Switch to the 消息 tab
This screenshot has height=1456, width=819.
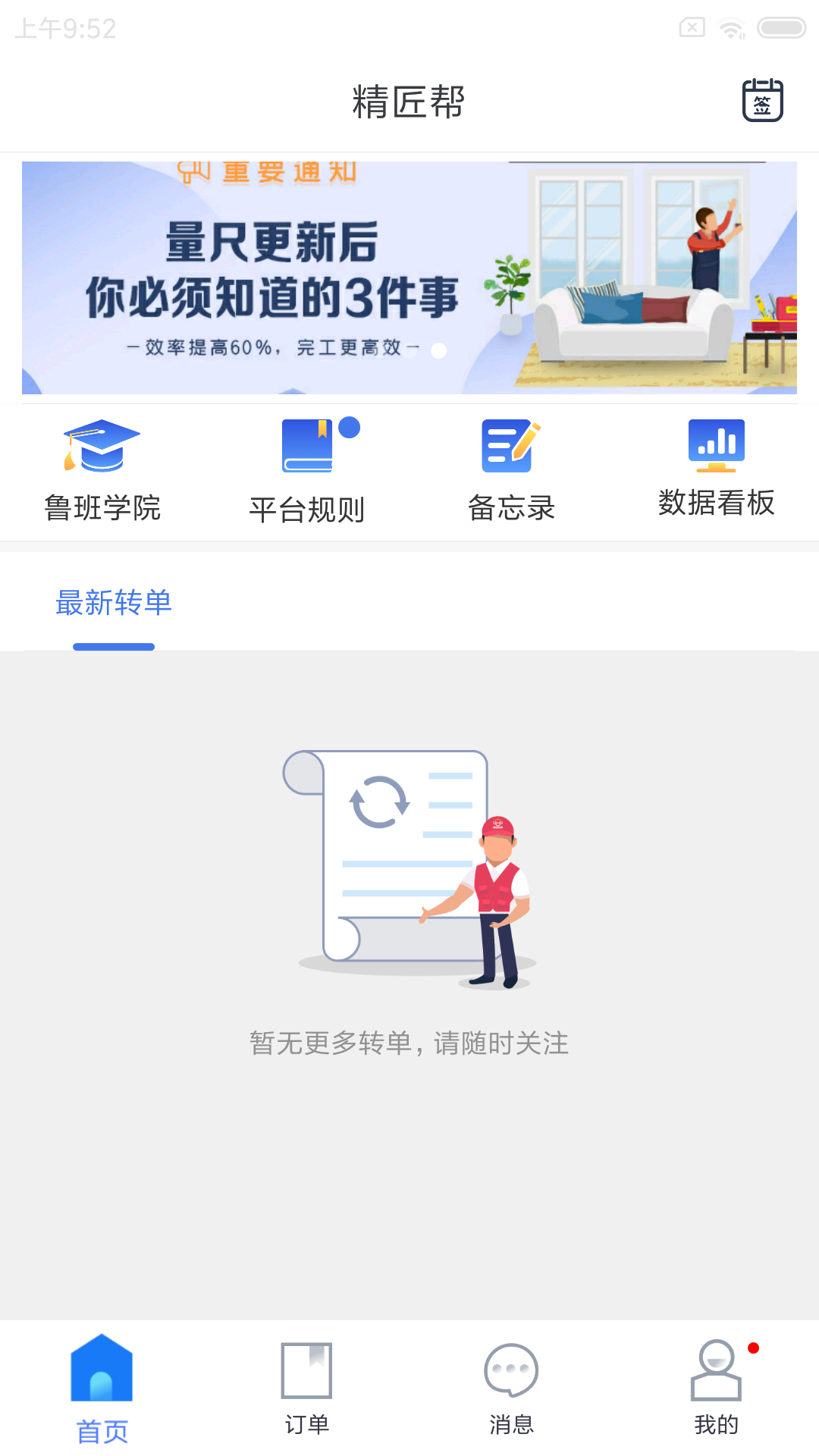511,1388
